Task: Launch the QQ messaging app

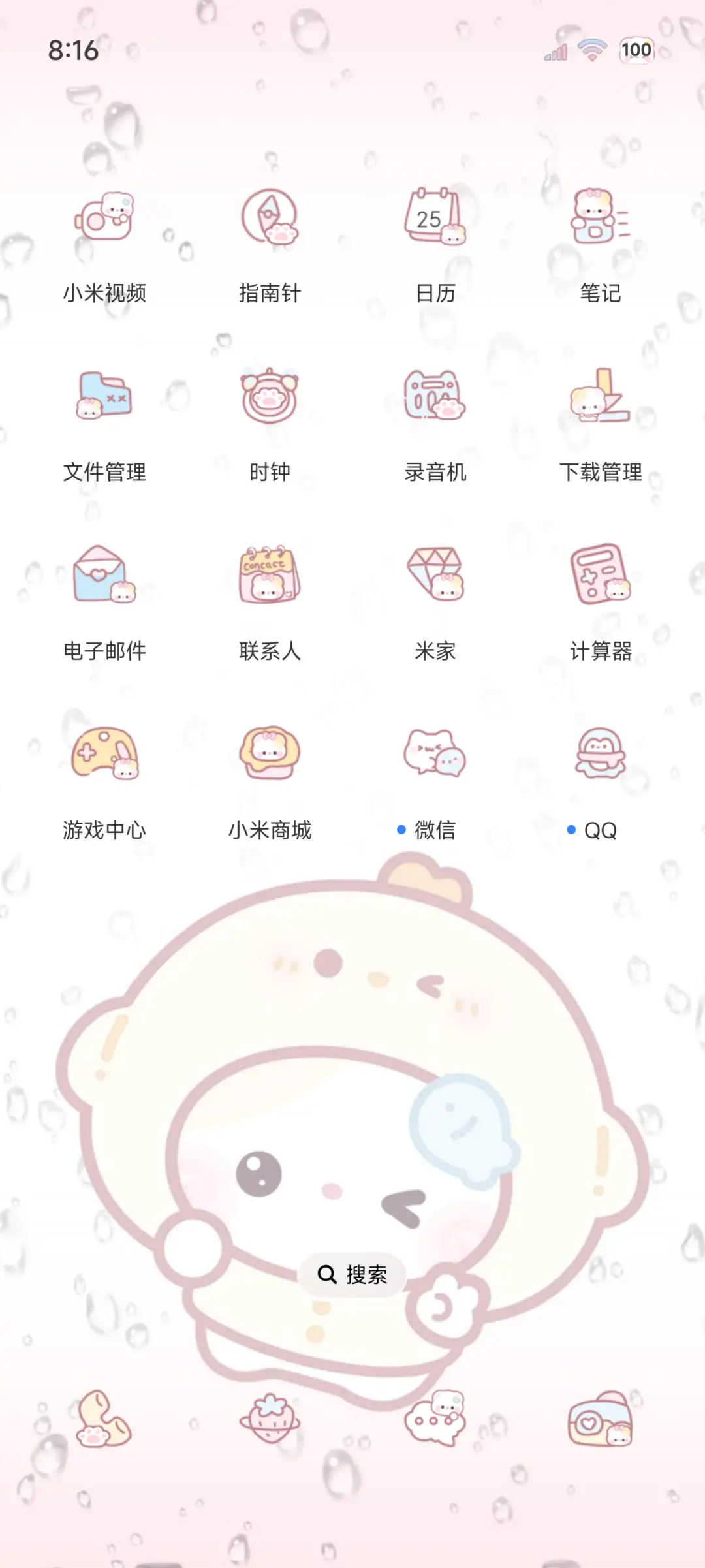Action: point(601,757)
